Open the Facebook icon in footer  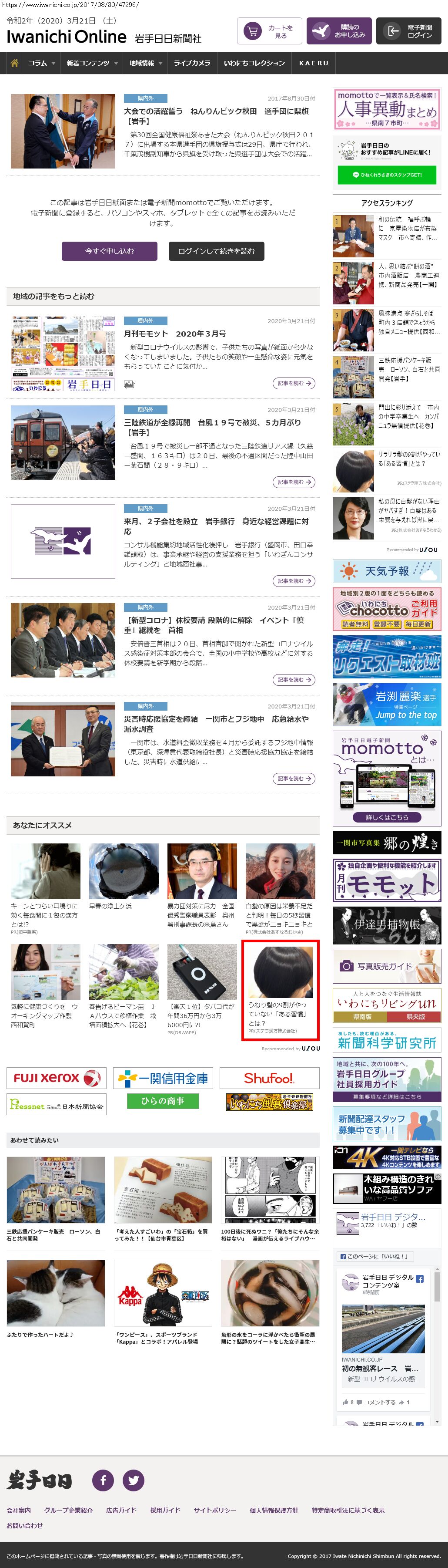tap(103, 1480)
